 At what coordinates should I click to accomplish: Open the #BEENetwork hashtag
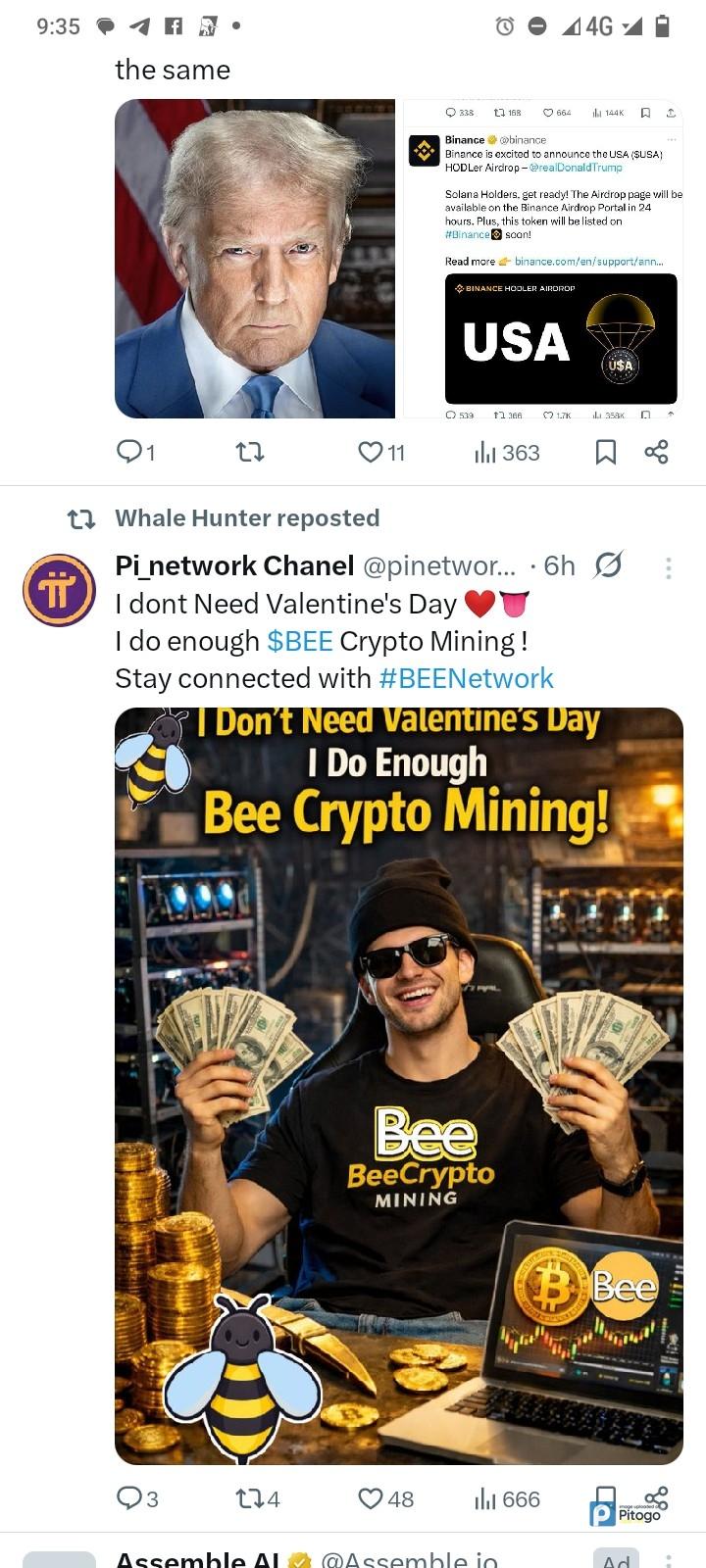(466, 678)
